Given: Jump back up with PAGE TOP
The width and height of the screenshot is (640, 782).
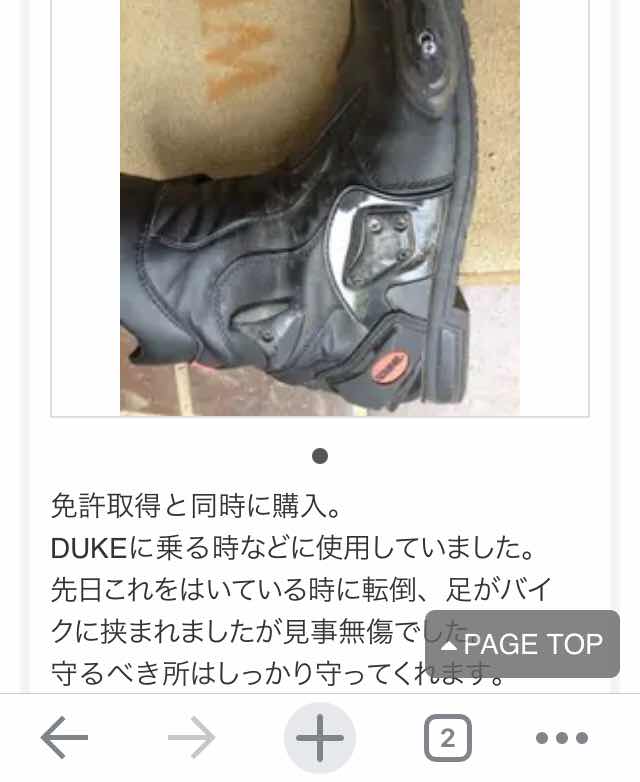Looking at the screenshot, I should click(522, 644).
